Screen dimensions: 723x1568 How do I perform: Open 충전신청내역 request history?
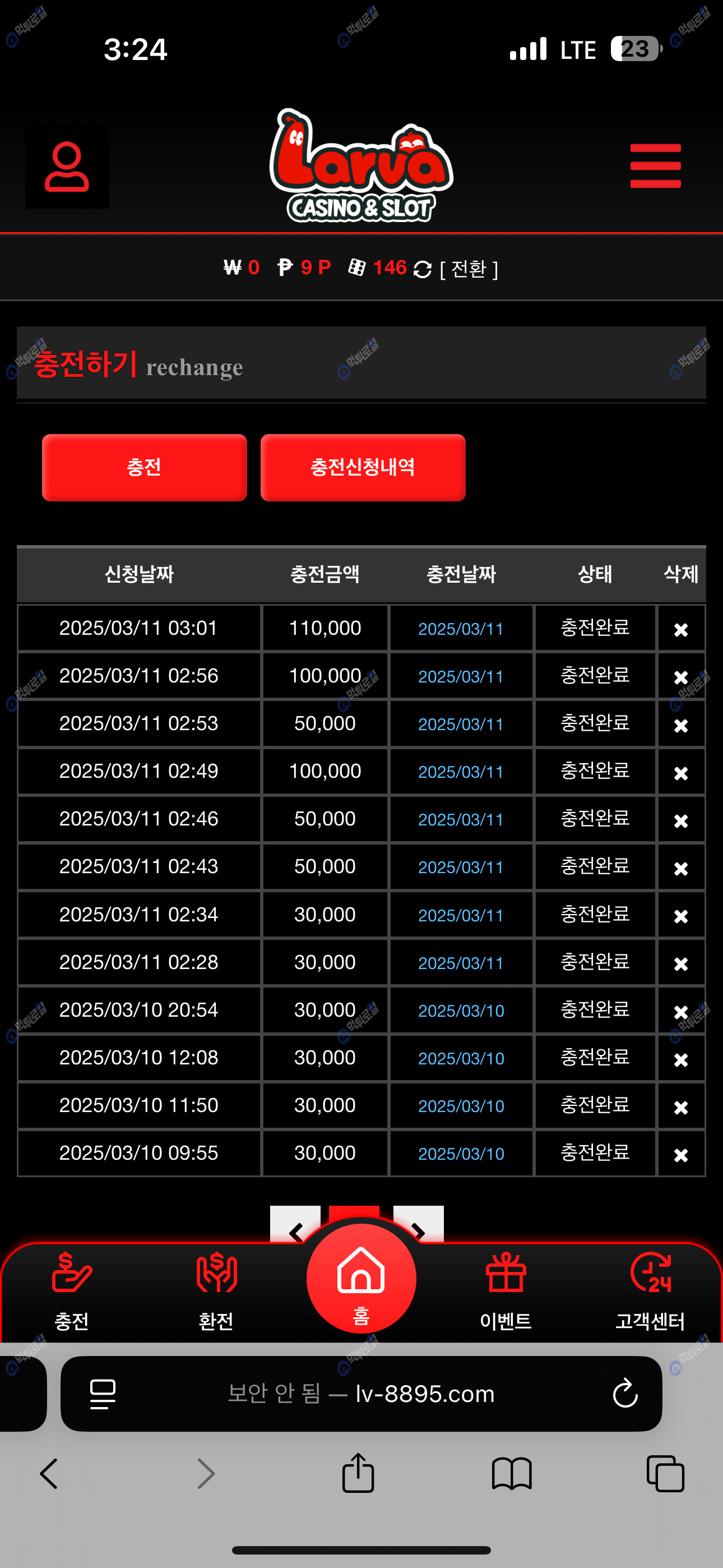click(363, 468)
